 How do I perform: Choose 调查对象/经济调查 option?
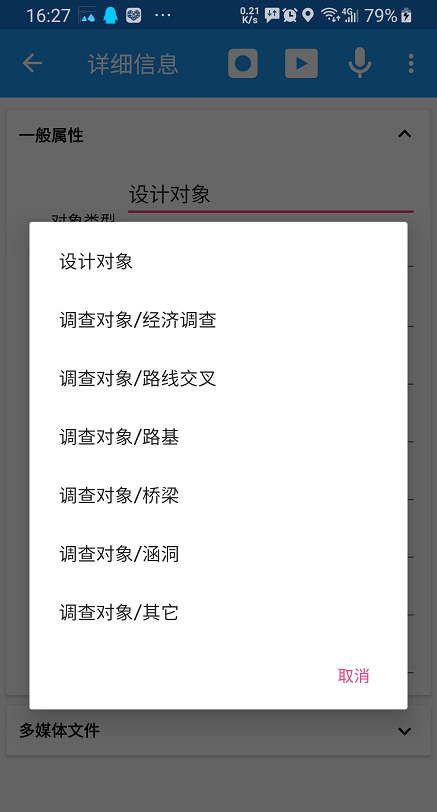click(x=218, y=320)
